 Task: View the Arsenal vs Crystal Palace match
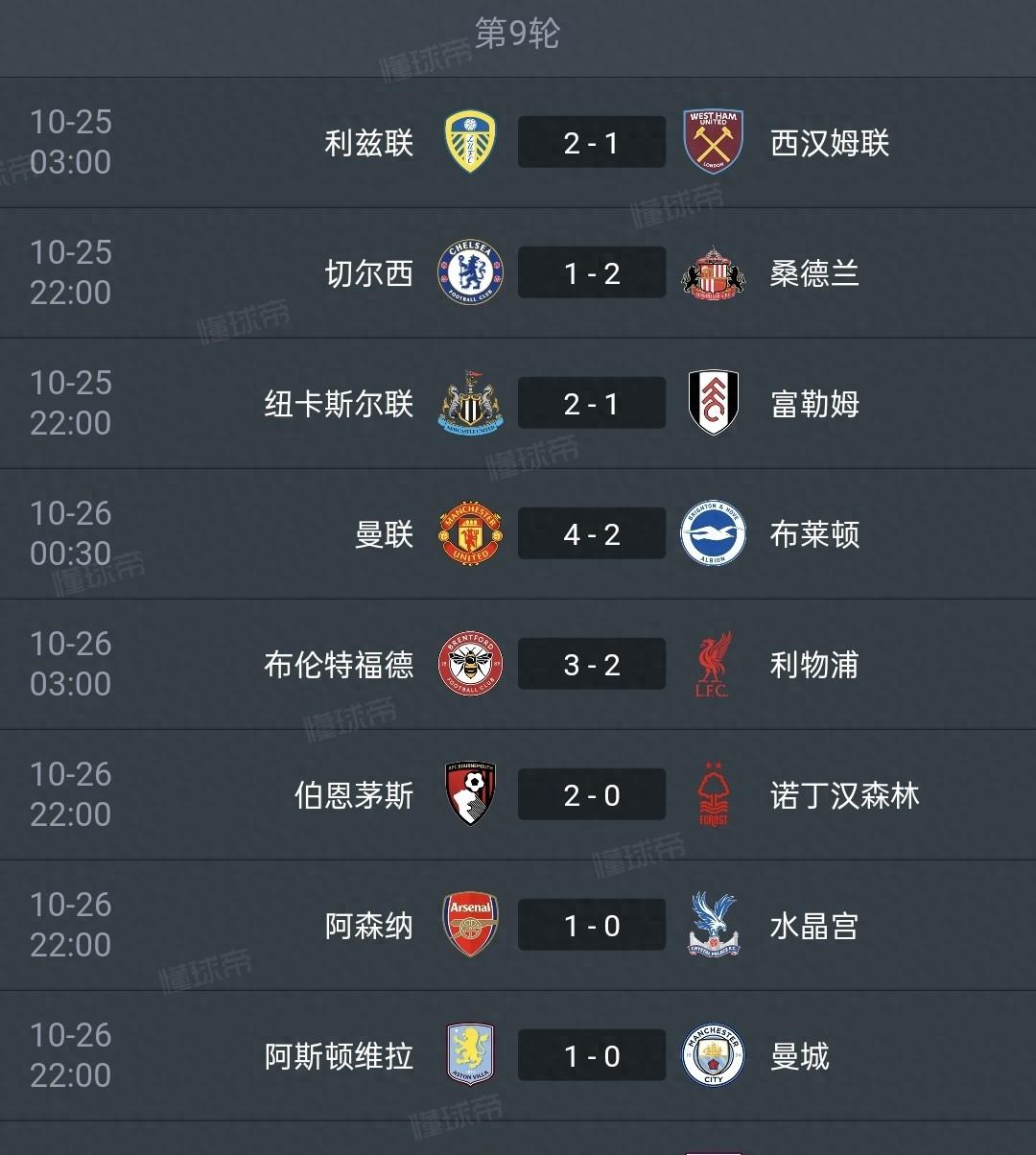click(x=591, y=926)
